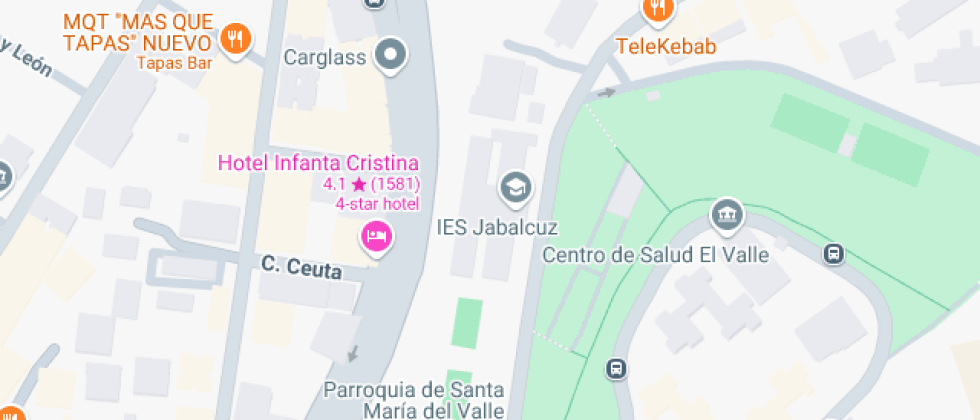This screenshot has width=980, height=420.
Task: Select the bus stop near the Parroquia
Action: tap(617, 369)
